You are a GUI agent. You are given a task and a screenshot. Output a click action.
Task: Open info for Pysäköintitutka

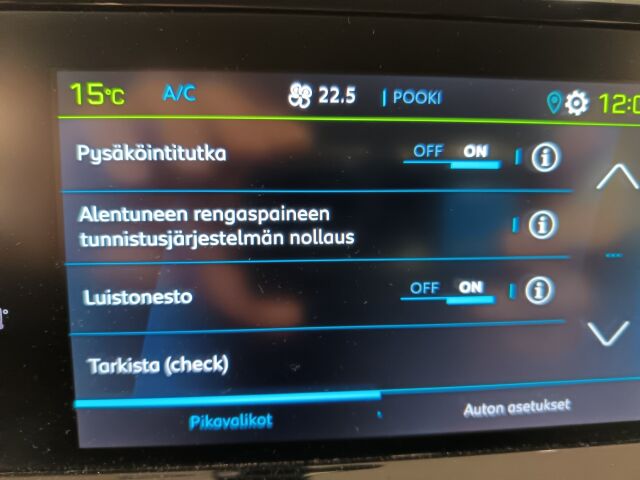click(x=544, y=157)
